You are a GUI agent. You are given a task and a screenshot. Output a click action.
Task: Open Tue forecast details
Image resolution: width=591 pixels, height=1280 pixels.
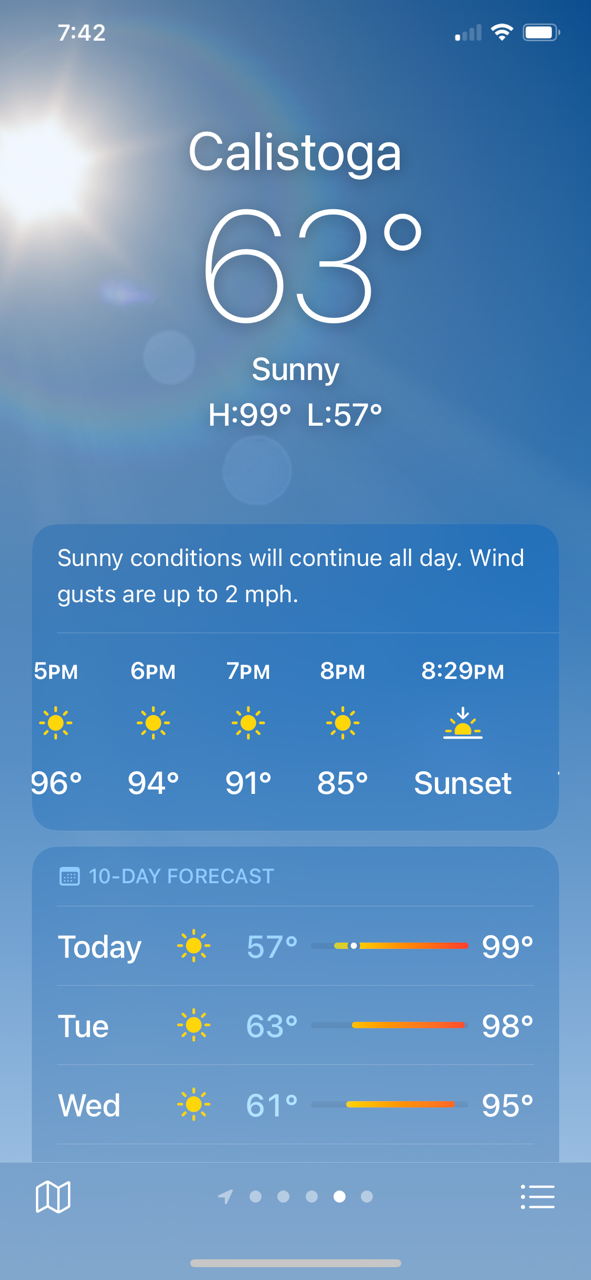295,1025
